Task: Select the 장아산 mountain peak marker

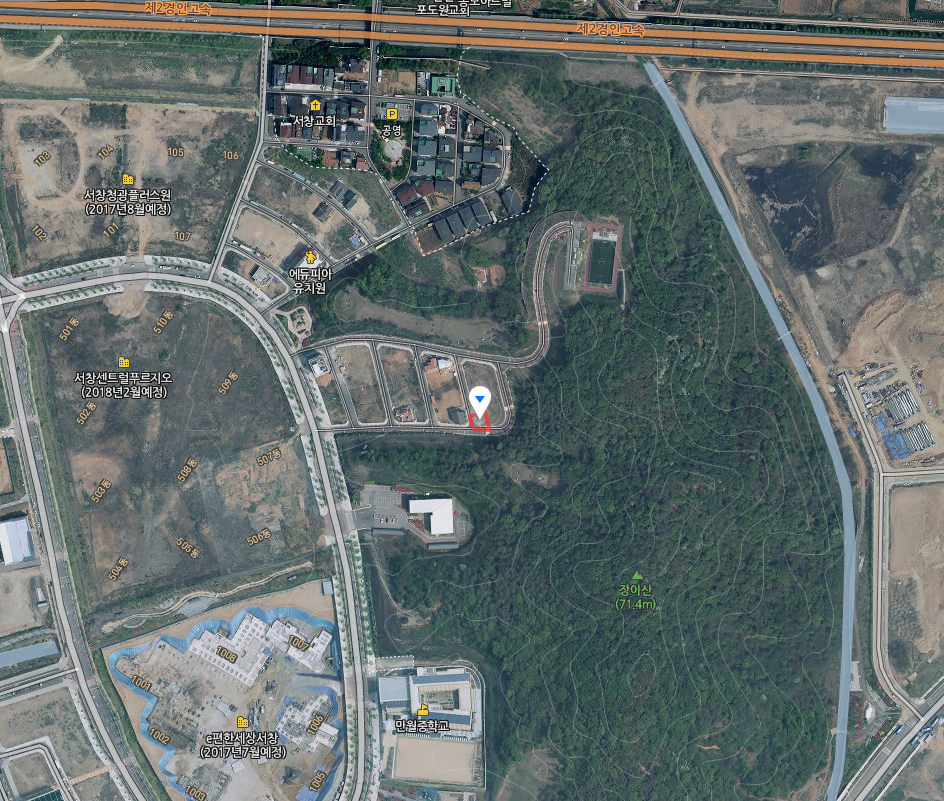Action: pos(636,576)
